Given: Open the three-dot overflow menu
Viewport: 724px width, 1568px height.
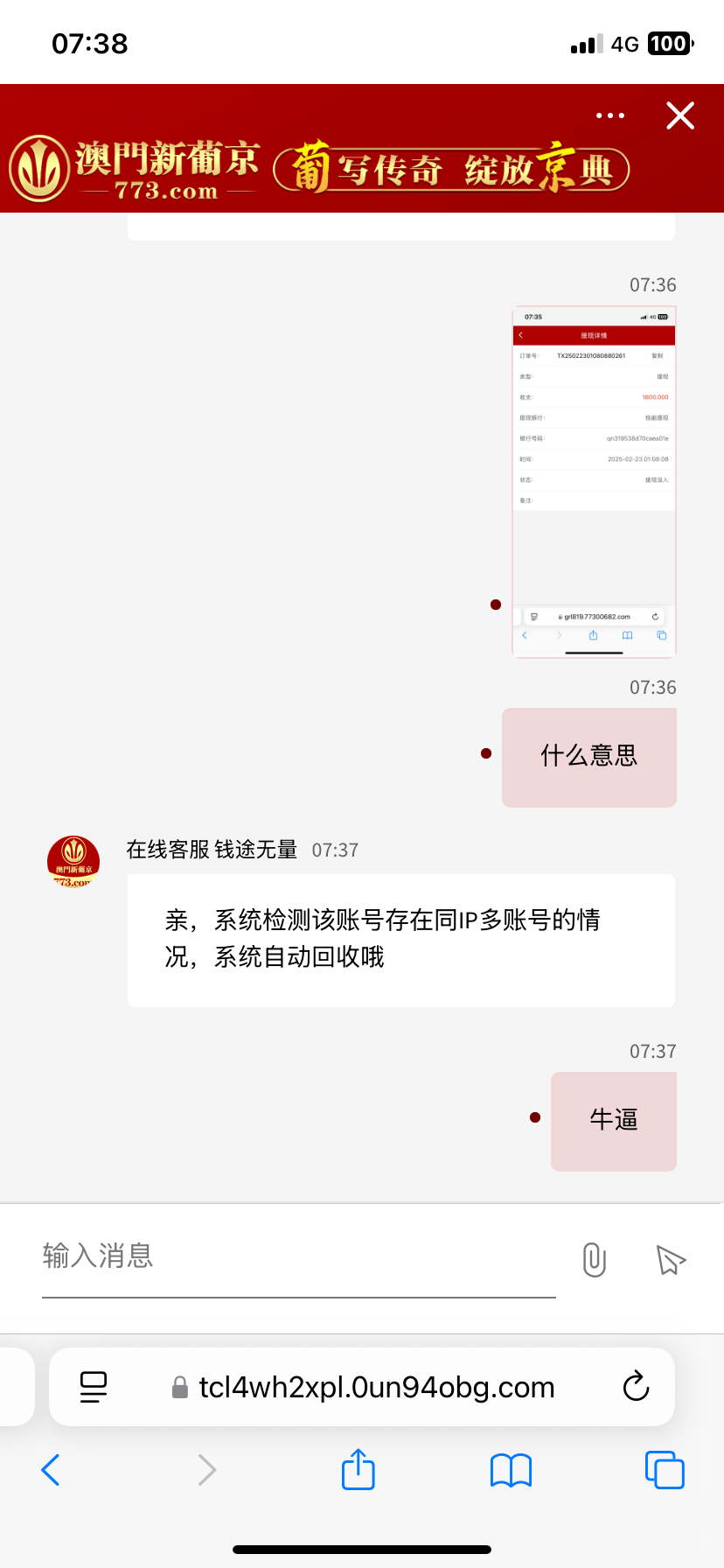Looking at the screenshot, I should [609, 115].
